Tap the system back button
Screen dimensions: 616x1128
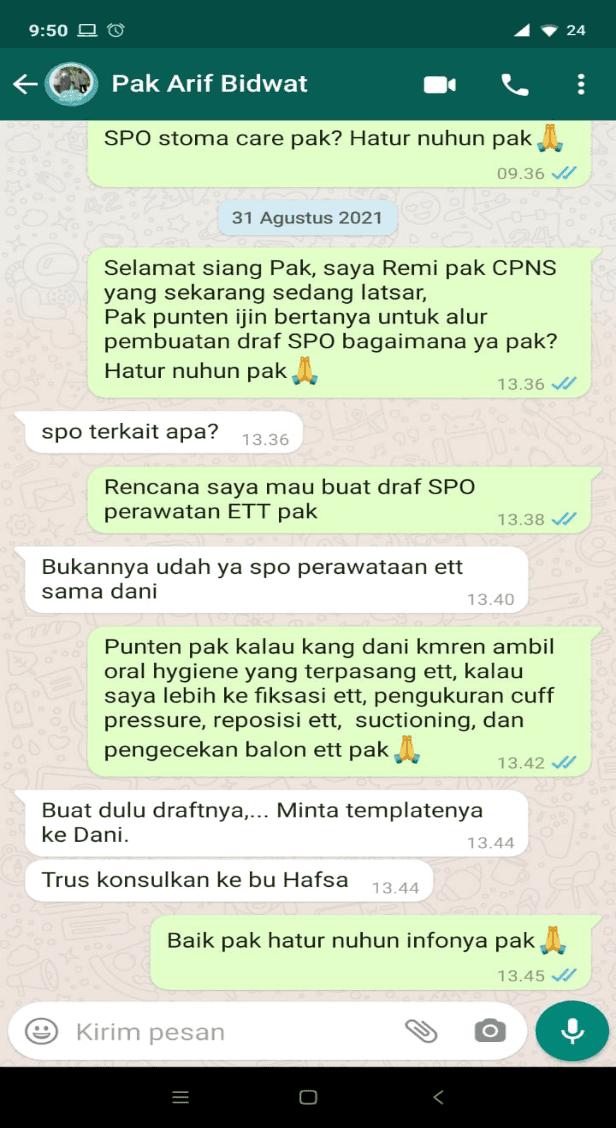click(x=437, y=1097)
